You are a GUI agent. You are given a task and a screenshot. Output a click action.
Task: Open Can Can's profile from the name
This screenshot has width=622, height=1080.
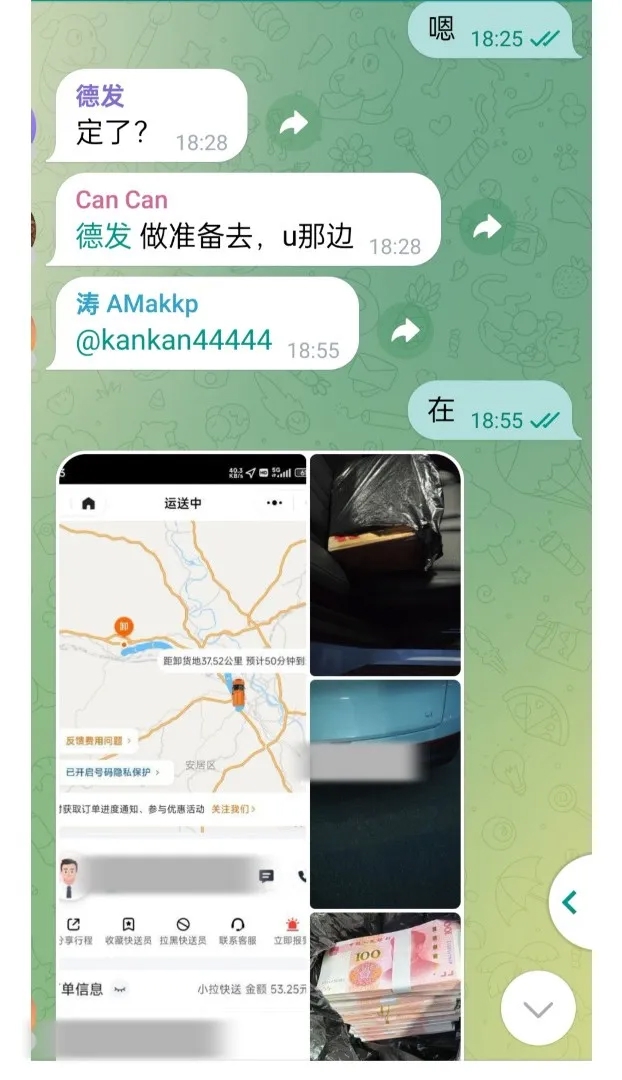[x=122, y=200]
